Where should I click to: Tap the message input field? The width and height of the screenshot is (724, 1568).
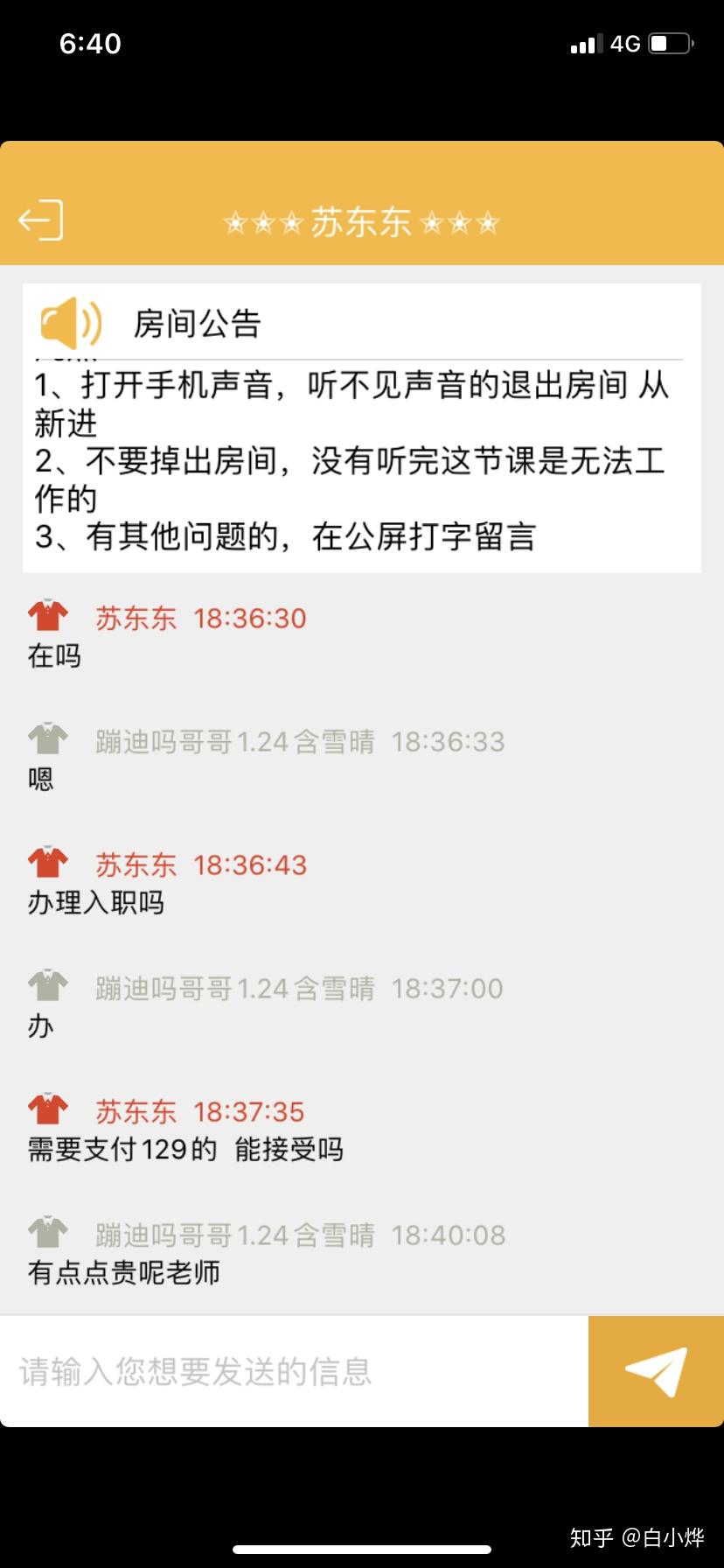[294, 1371]
